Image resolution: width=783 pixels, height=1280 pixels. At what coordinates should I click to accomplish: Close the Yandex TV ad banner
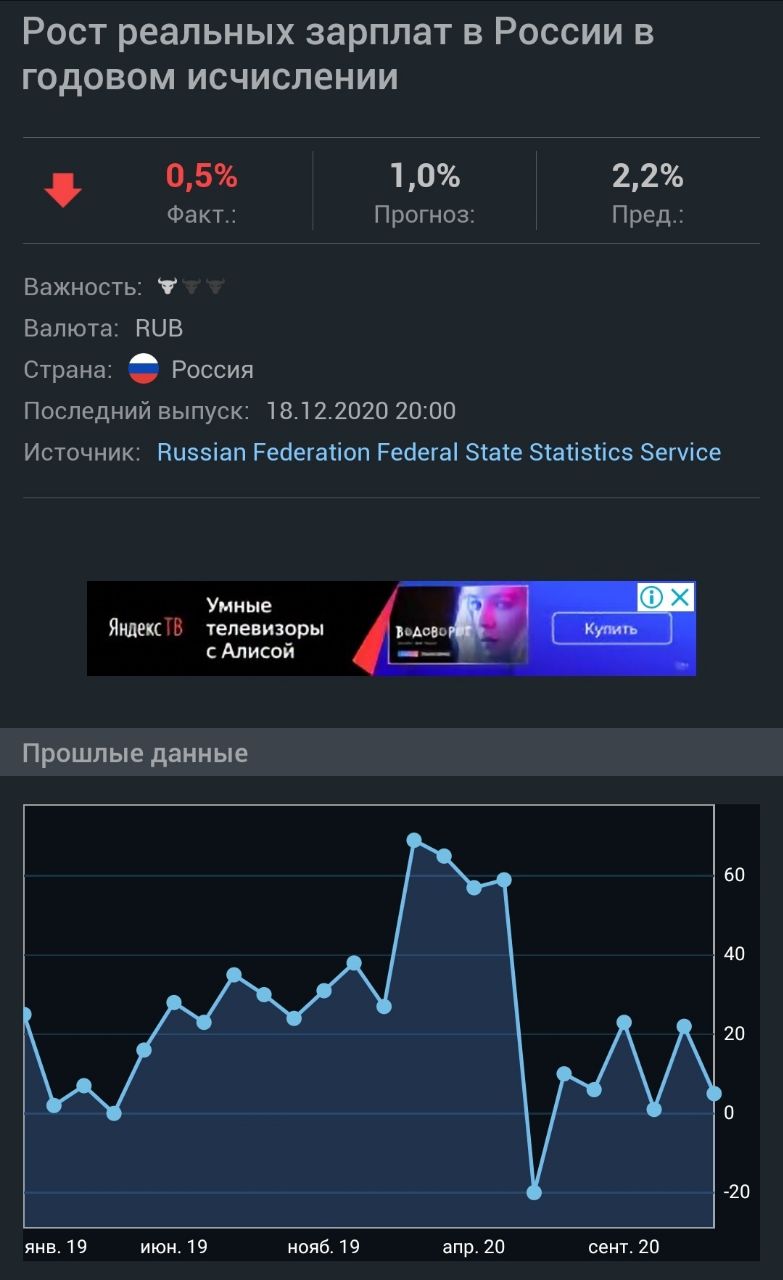[x=680, y=598]
